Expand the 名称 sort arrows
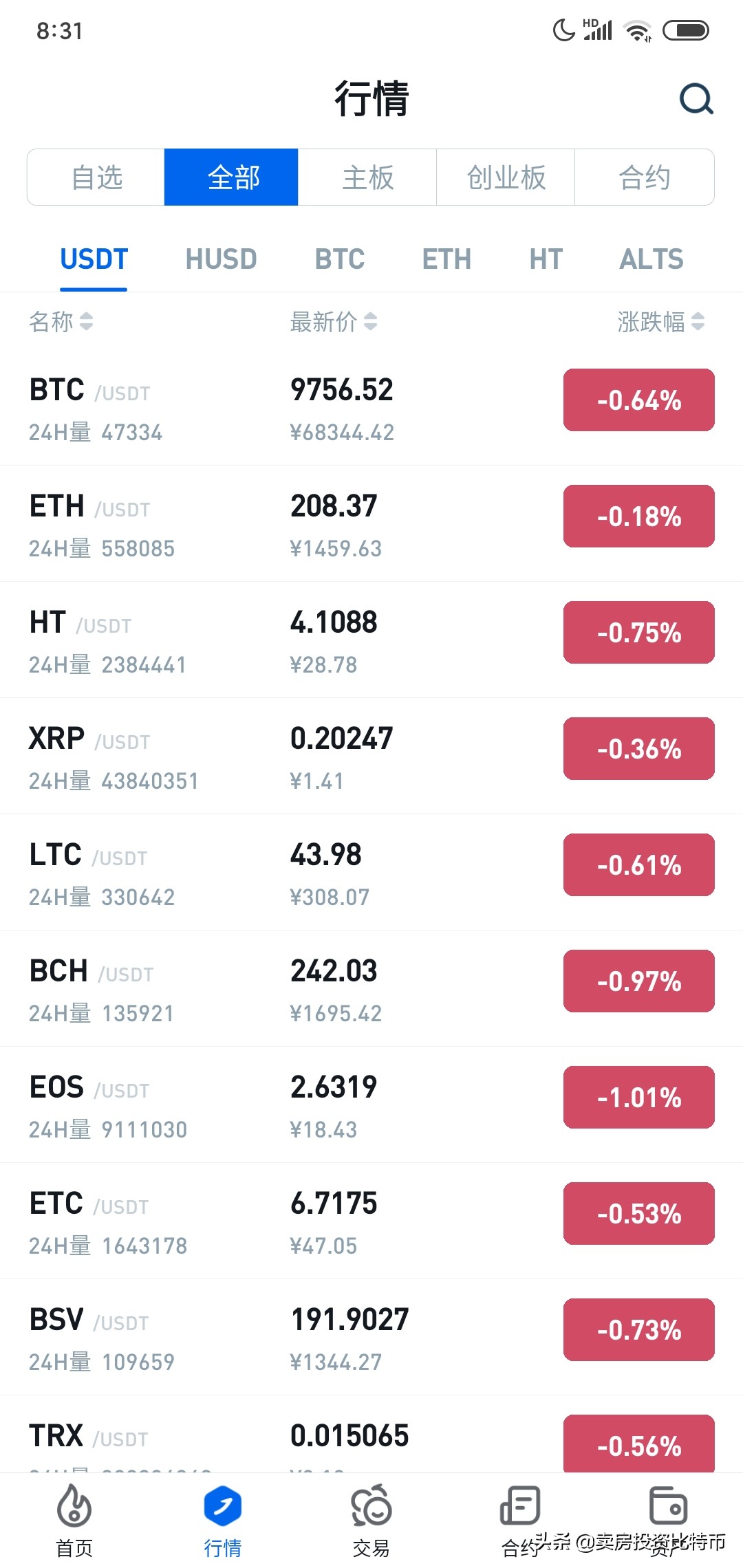The width and height of the screenshot is (743, 1568). [87, 323]
